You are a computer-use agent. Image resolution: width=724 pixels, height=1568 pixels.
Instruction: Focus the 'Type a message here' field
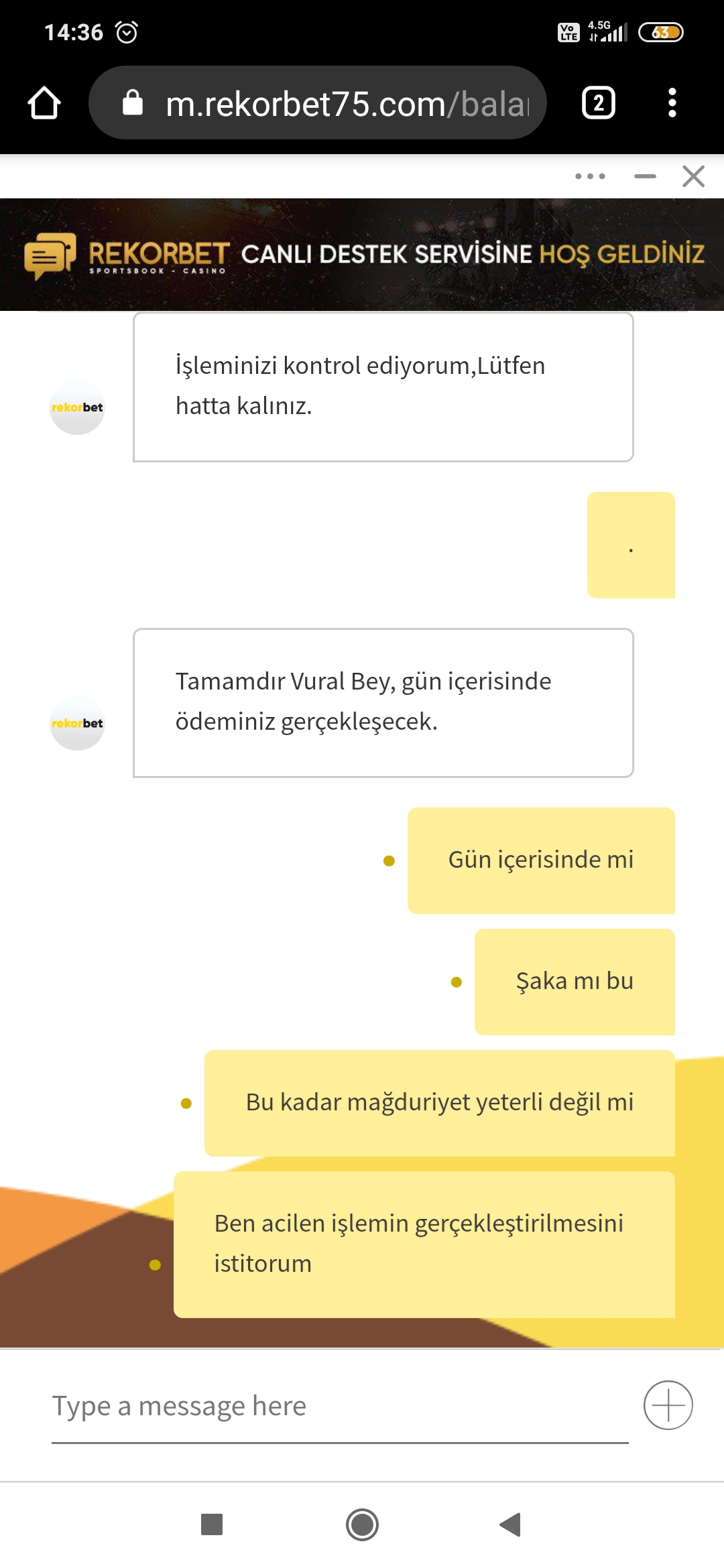[x=340, y=1406]
